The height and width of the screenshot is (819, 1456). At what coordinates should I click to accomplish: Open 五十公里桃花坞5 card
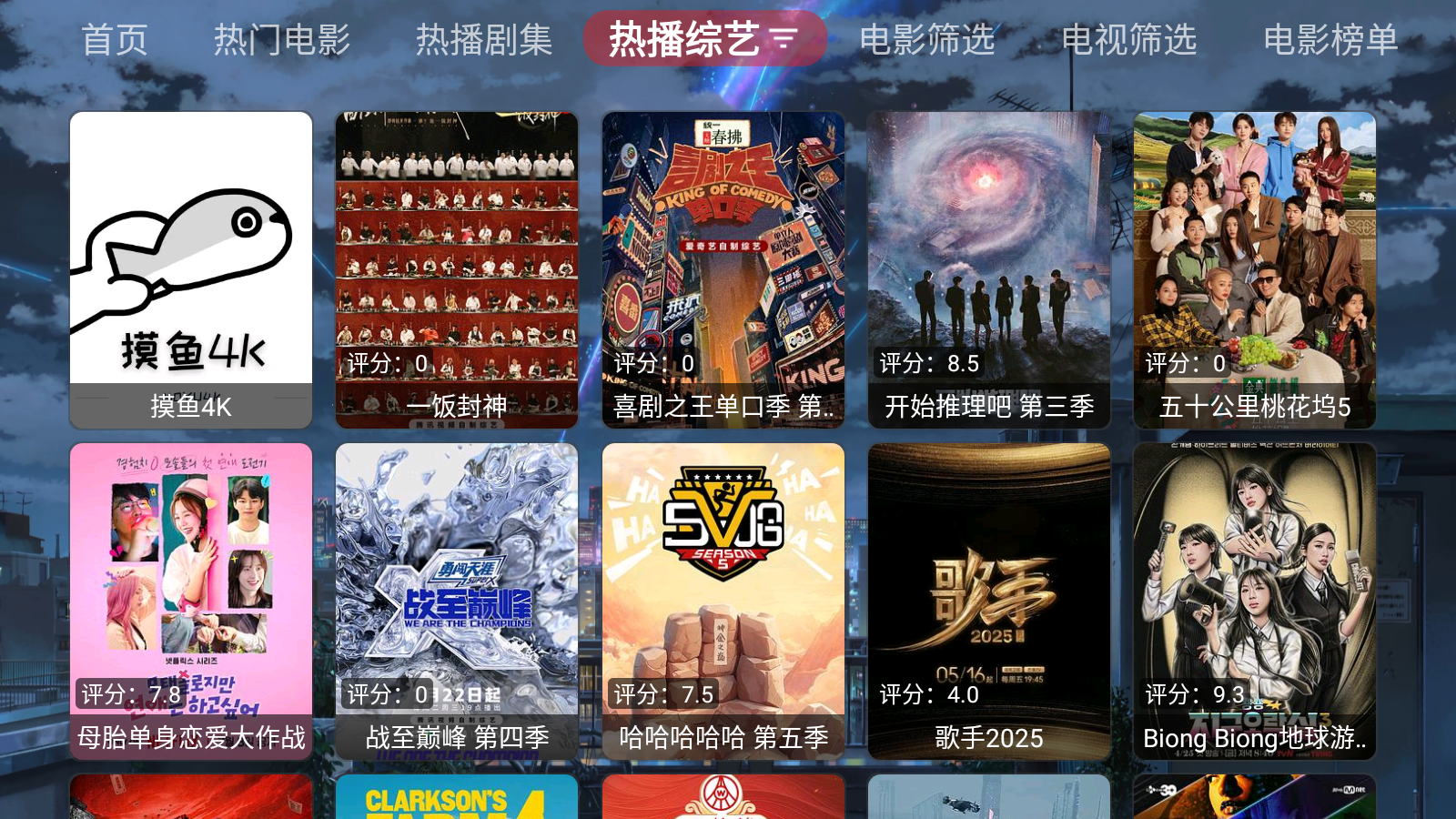tap(1255, 269)
